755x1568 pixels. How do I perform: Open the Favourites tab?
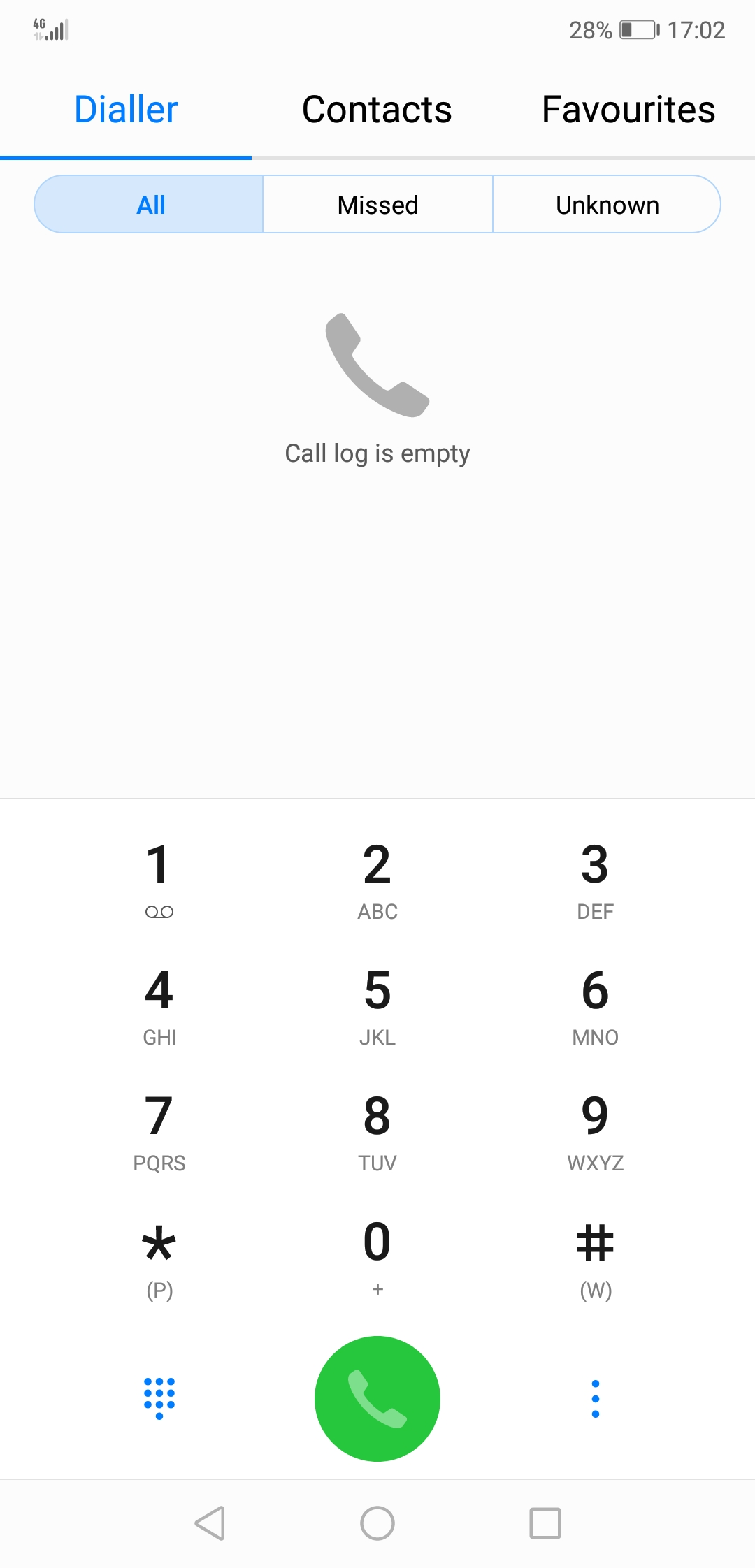628,110
